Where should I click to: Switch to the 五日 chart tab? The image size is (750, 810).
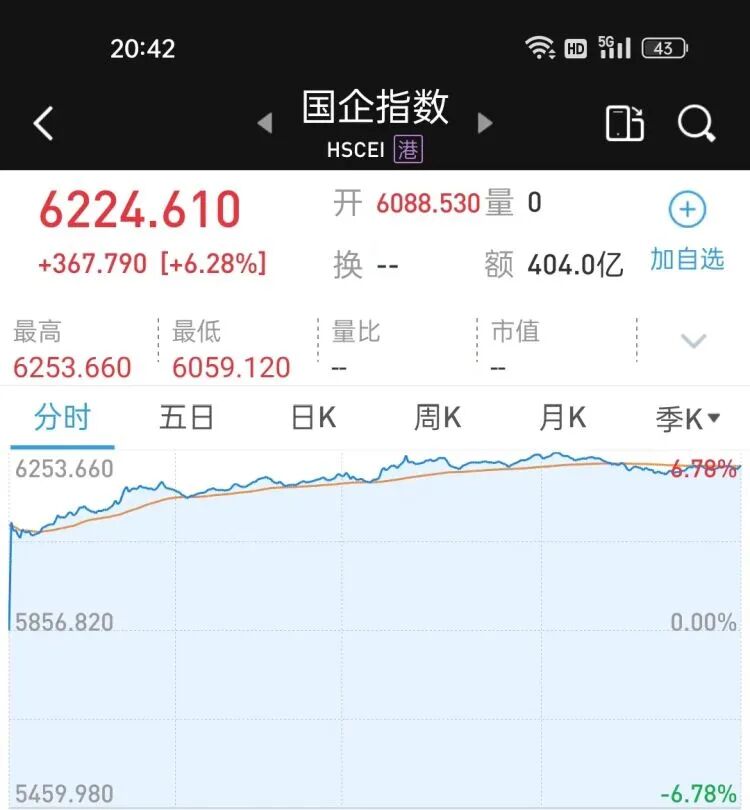tap(186, 417)
